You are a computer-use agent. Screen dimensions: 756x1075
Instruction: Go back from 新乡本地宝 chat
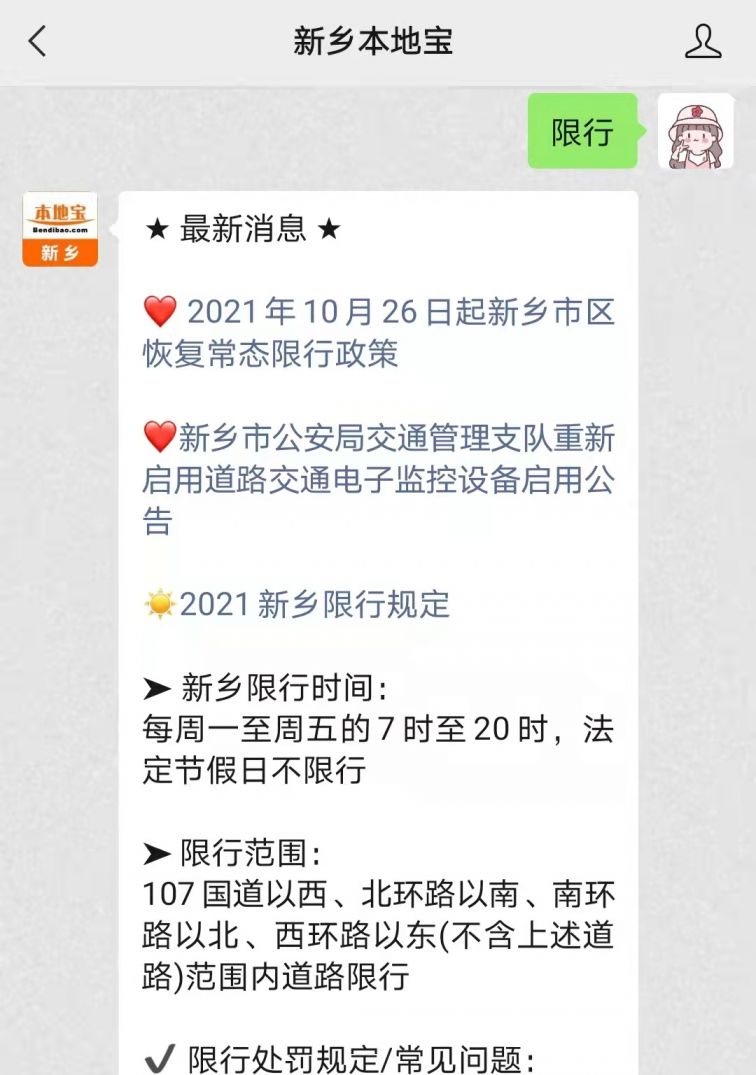point(37,42)
